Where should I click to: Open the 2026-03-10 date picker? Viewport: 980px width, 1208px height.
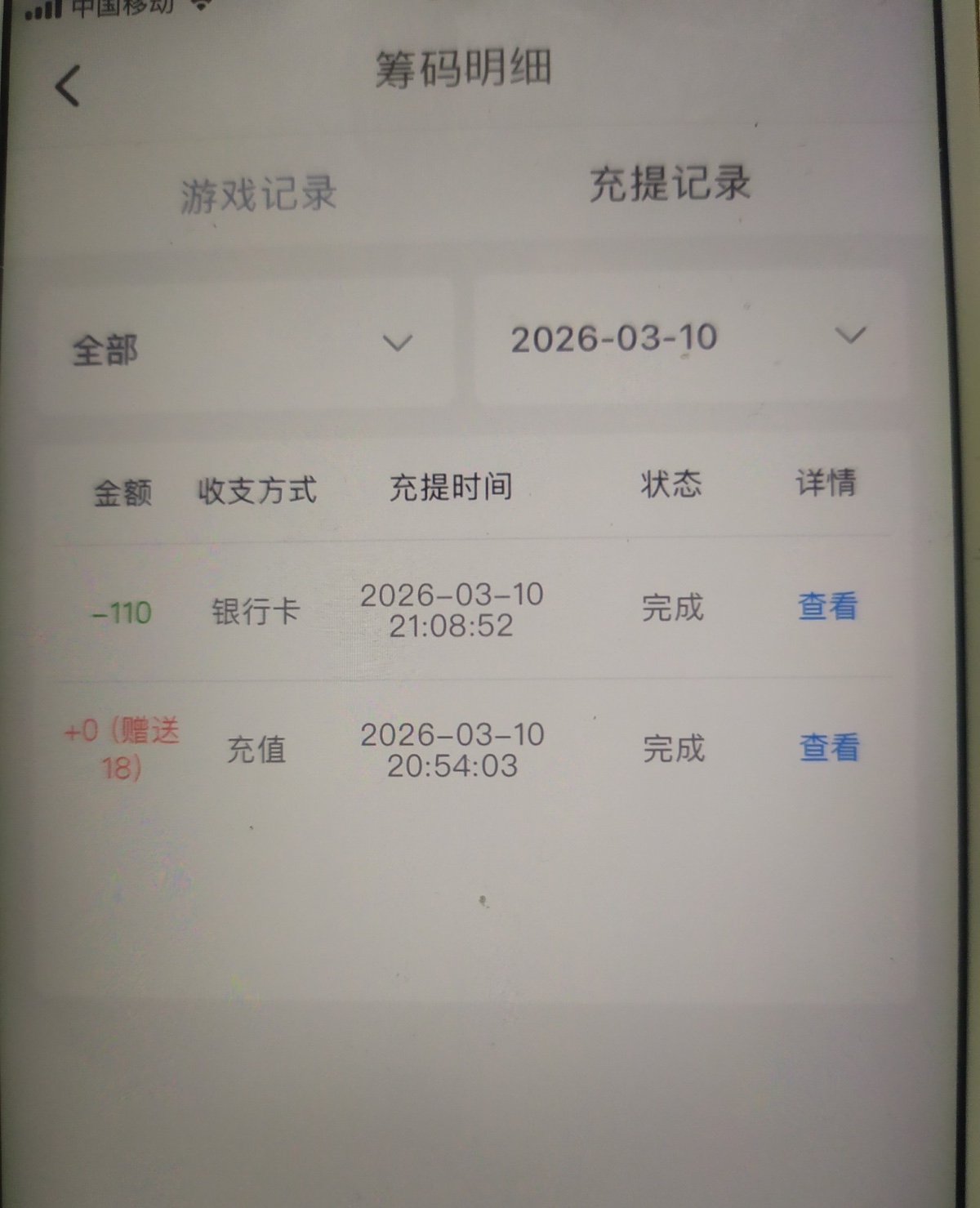tap(688, 338)
